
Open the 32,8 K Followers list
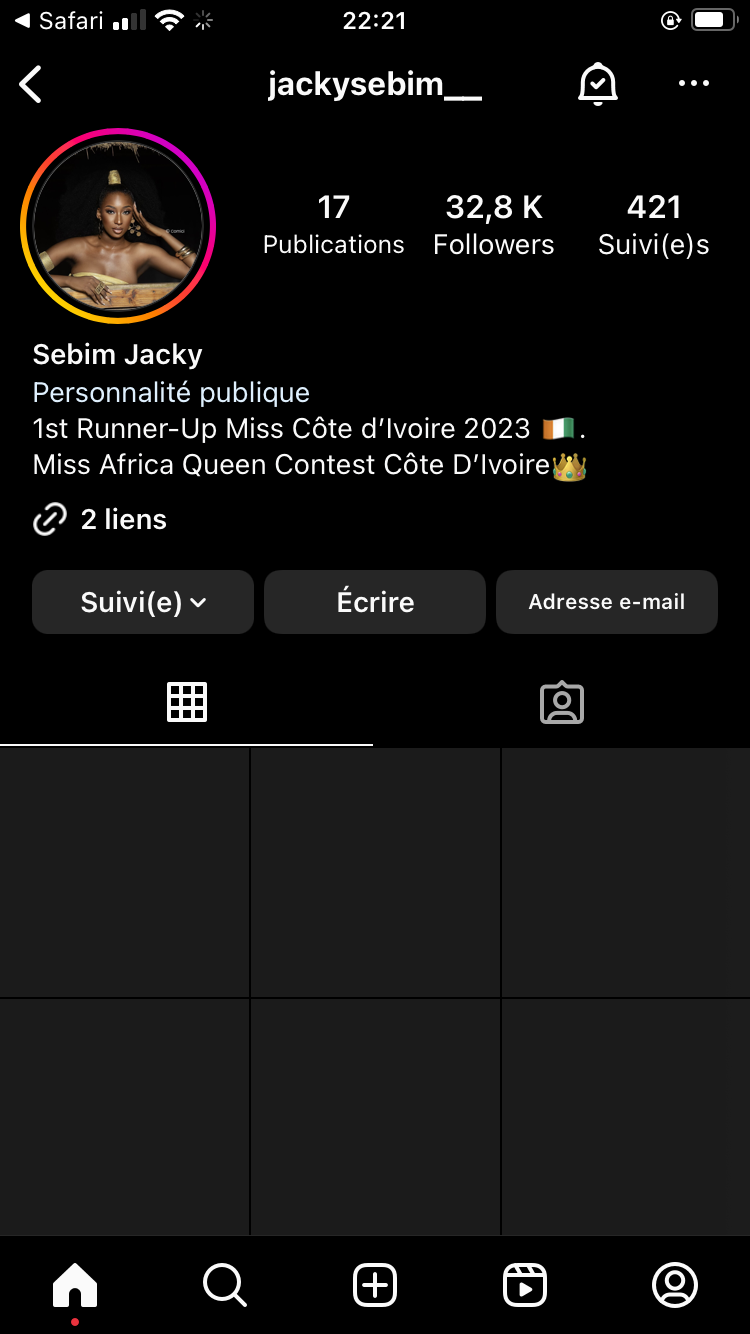coord(493,225)
